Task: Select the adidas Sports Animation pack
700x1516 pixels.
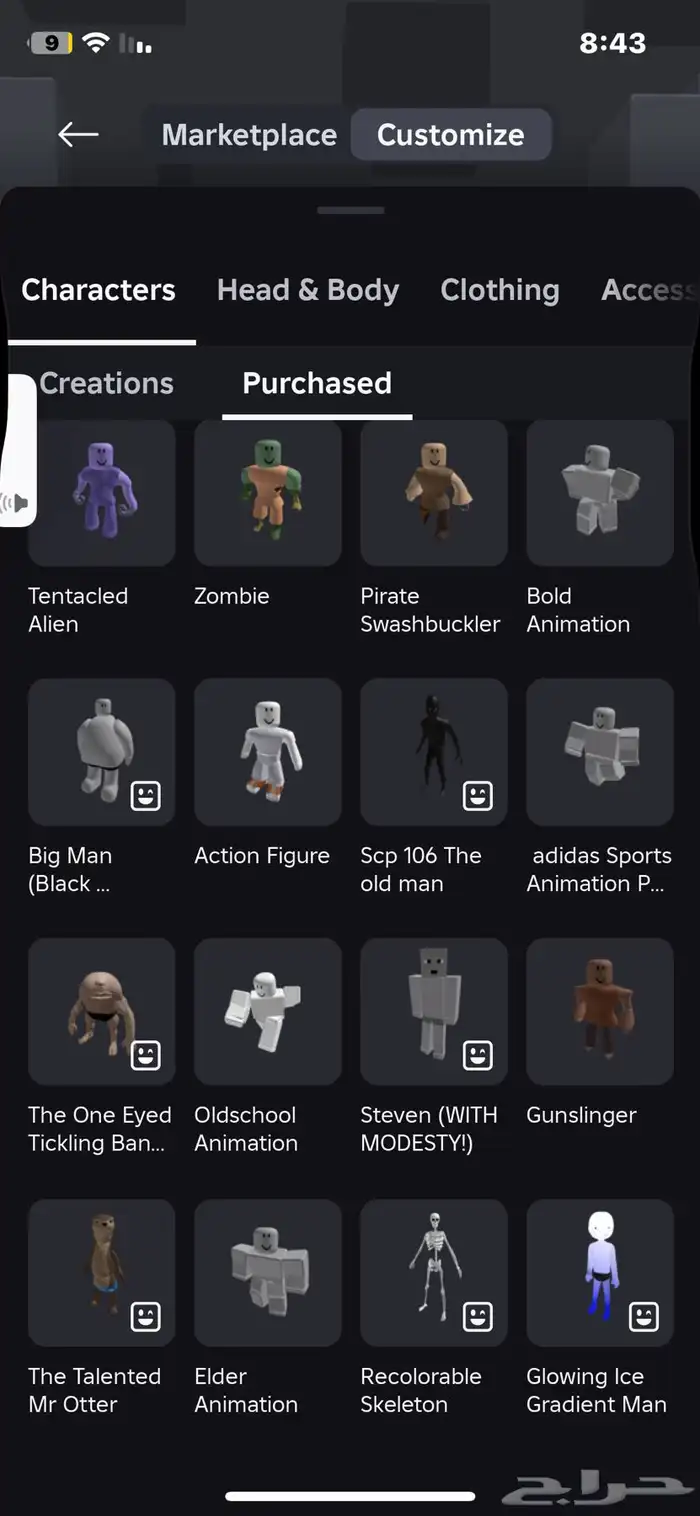Action: click(x=599, y=752)
